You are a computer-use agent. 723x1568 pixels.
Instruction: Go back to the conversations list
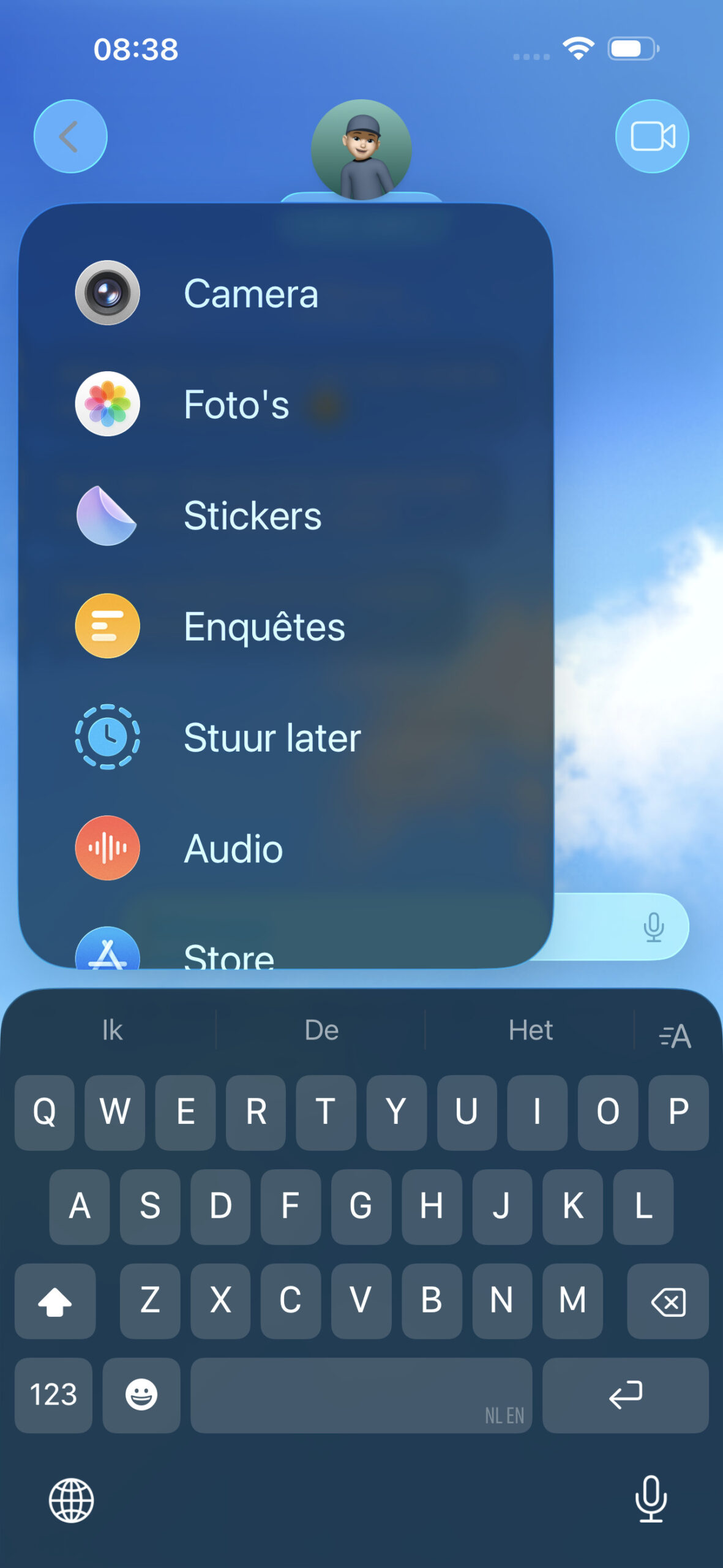(70, 136)
